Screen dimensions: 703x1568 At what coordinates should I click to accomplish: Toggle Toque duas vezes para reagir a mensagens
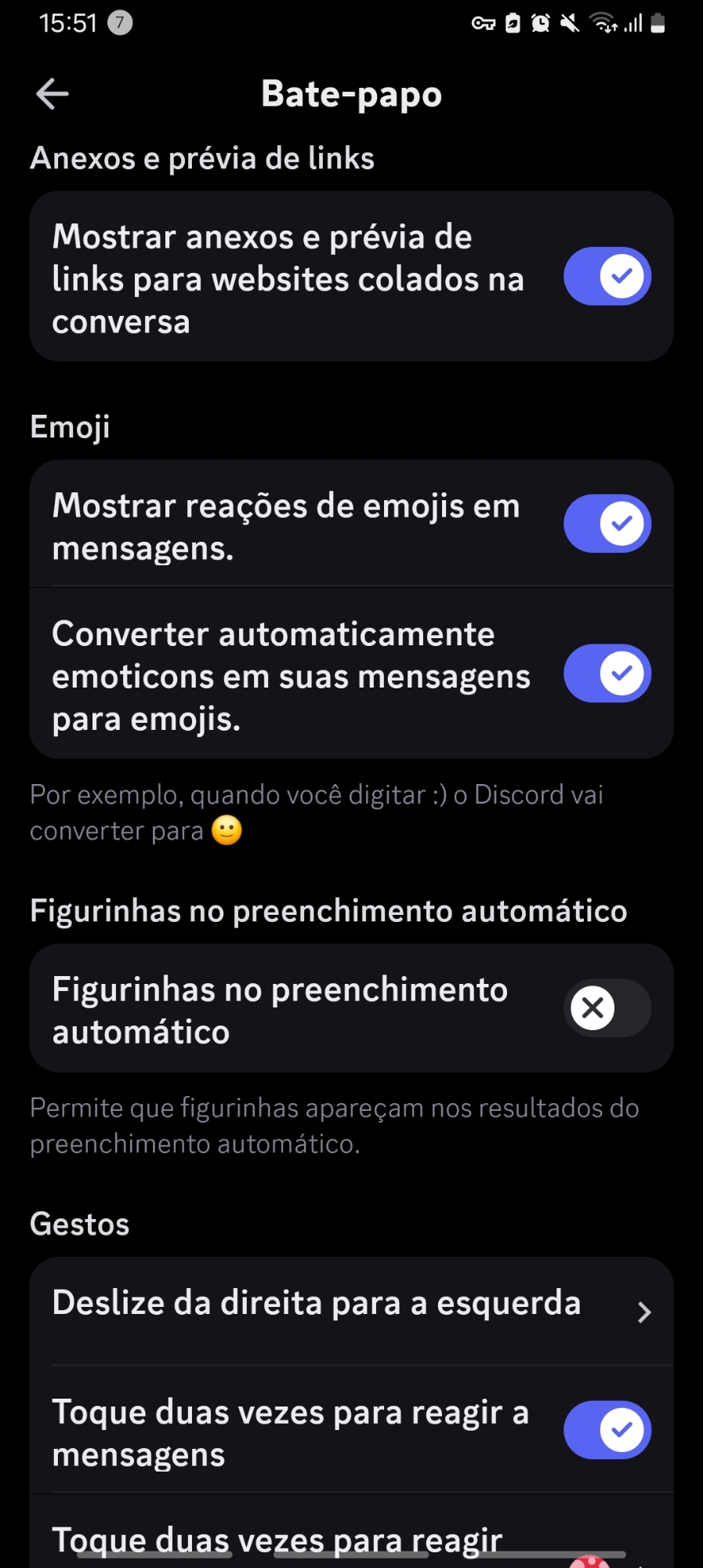coord(607,1430)
